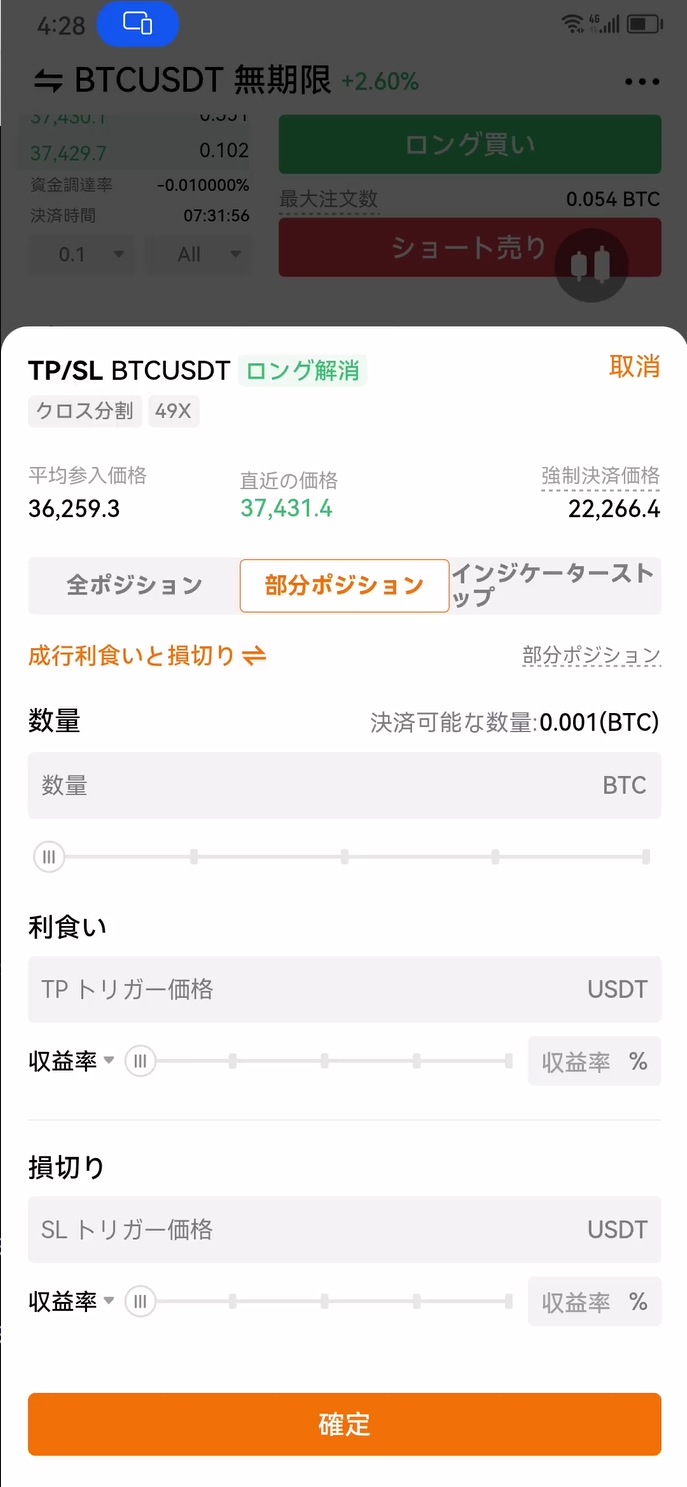This screenshot has width=687, height=1487.
Task: Toggle 成行利食いと損切り order type
Action: pos(147,656)
